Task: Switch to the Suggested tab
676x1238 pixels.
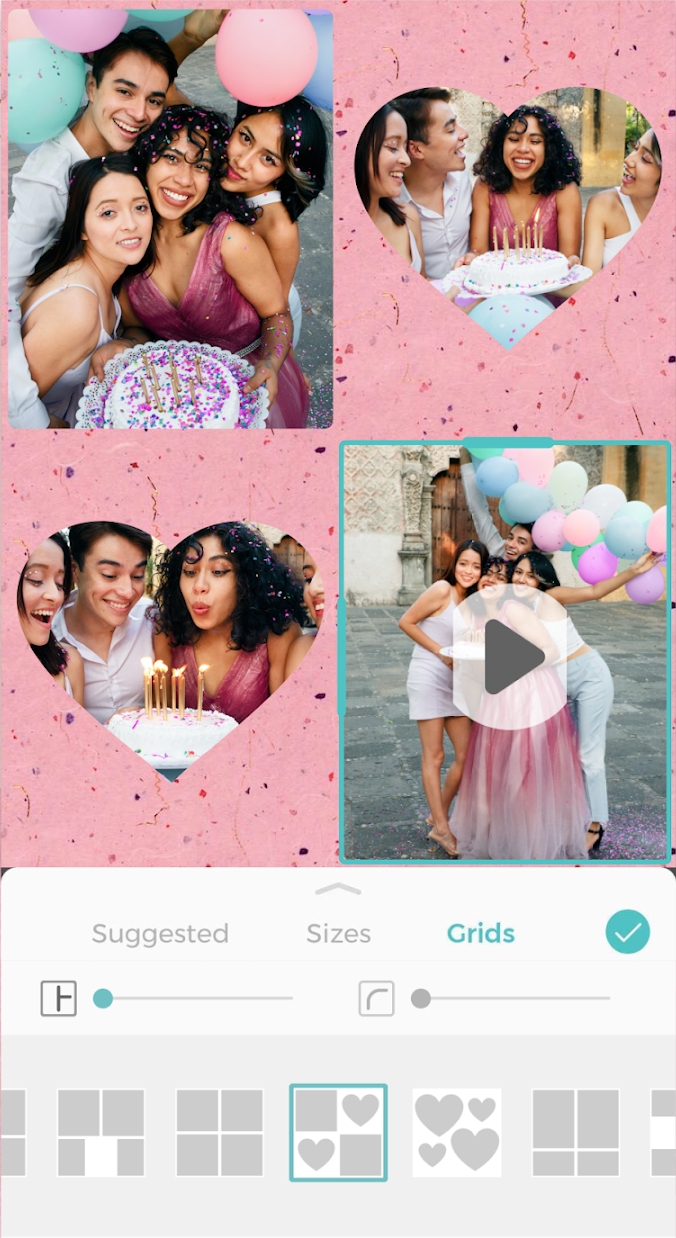Action: pyautogui.click(x=160, y=934)
